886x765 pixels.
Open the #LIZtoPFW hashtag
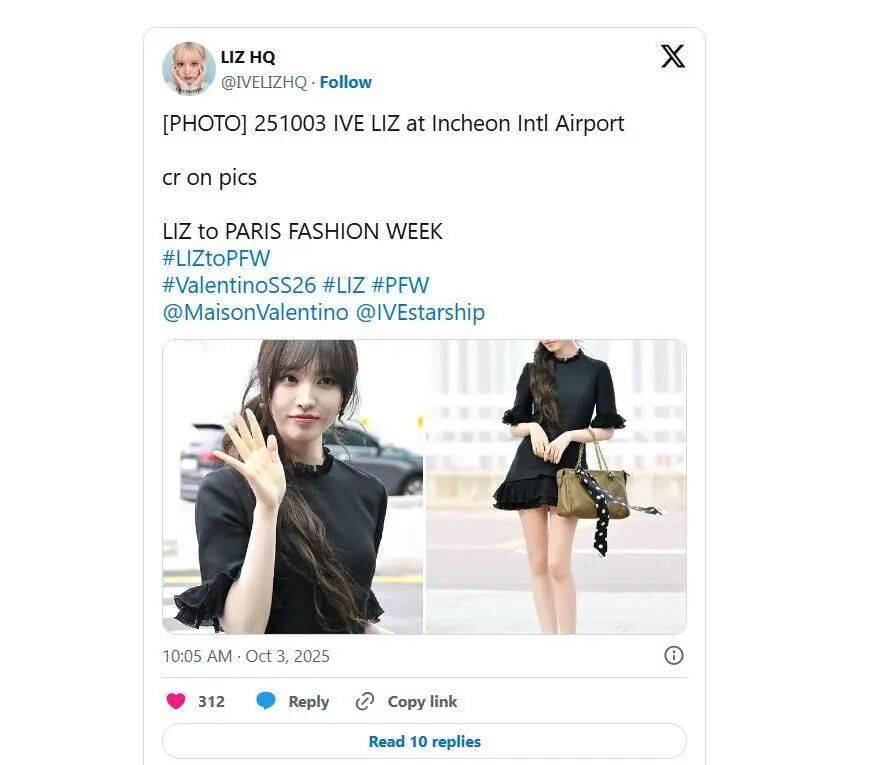point(216,258)
